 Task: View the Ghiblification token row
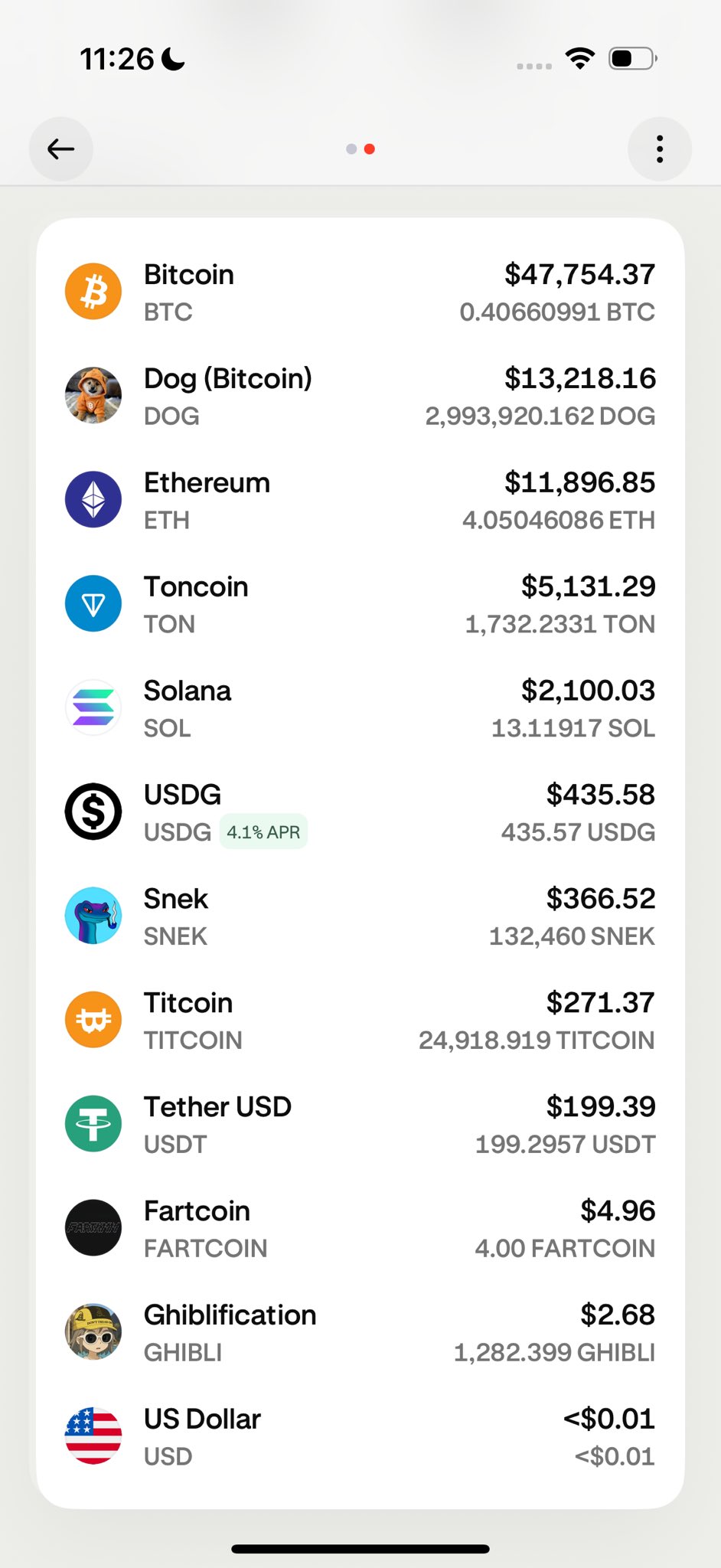[360, 1334]
